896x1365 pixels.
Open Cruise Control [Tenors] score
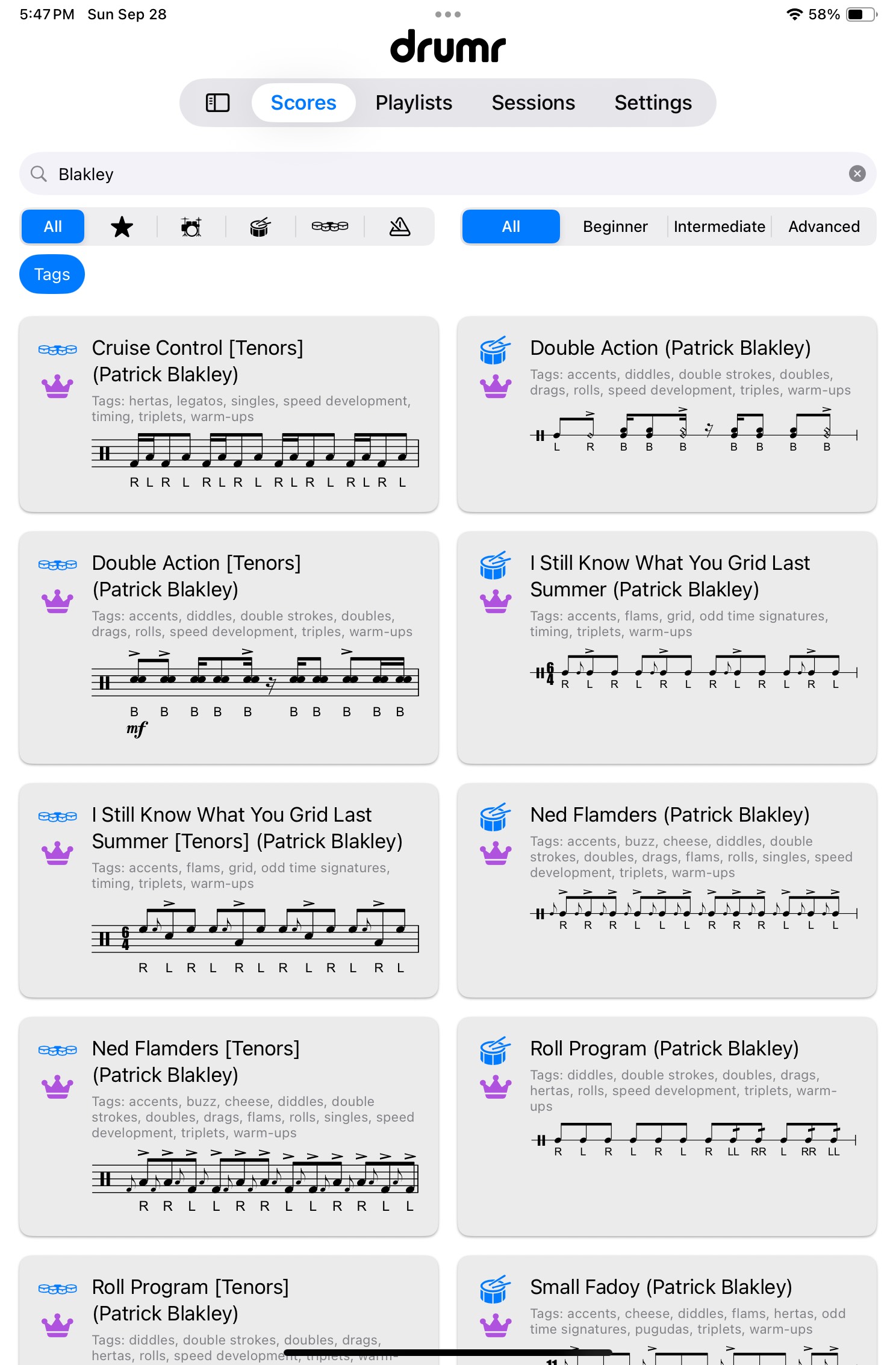[229, 414]
